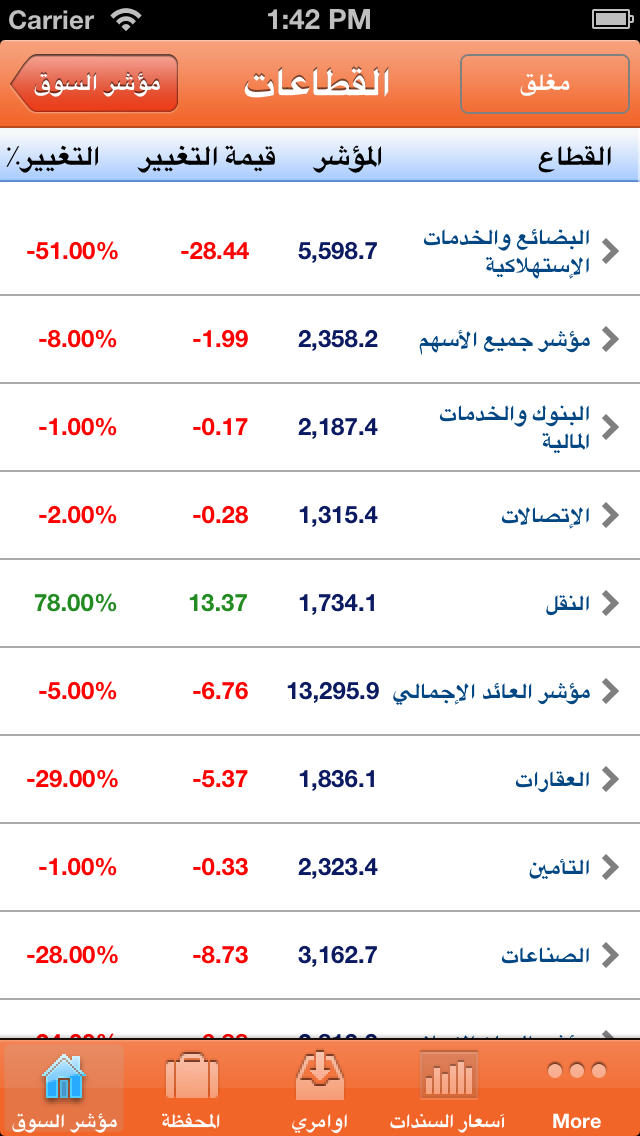Go back to مؤشر السوق screen

(94, 83)
